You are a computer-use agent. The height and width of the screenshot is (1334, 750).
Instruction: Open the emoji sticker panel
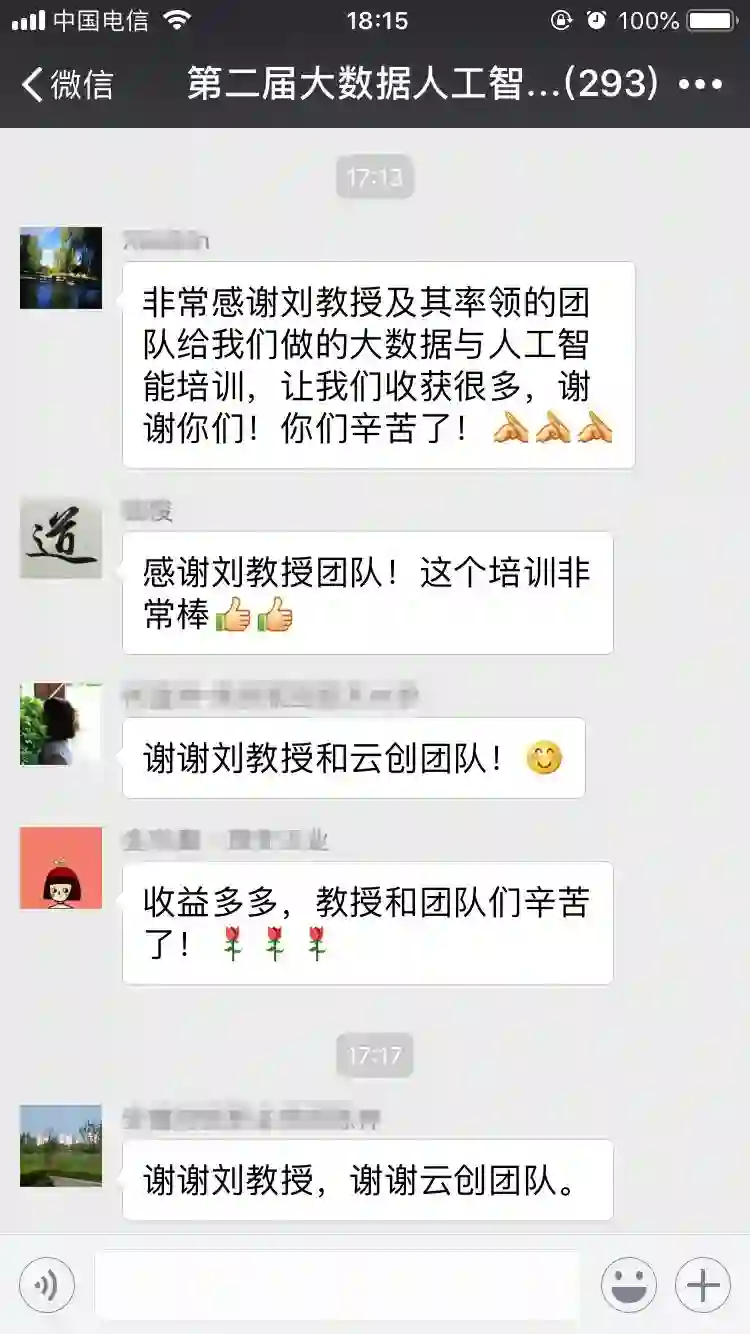(629, 1285)
